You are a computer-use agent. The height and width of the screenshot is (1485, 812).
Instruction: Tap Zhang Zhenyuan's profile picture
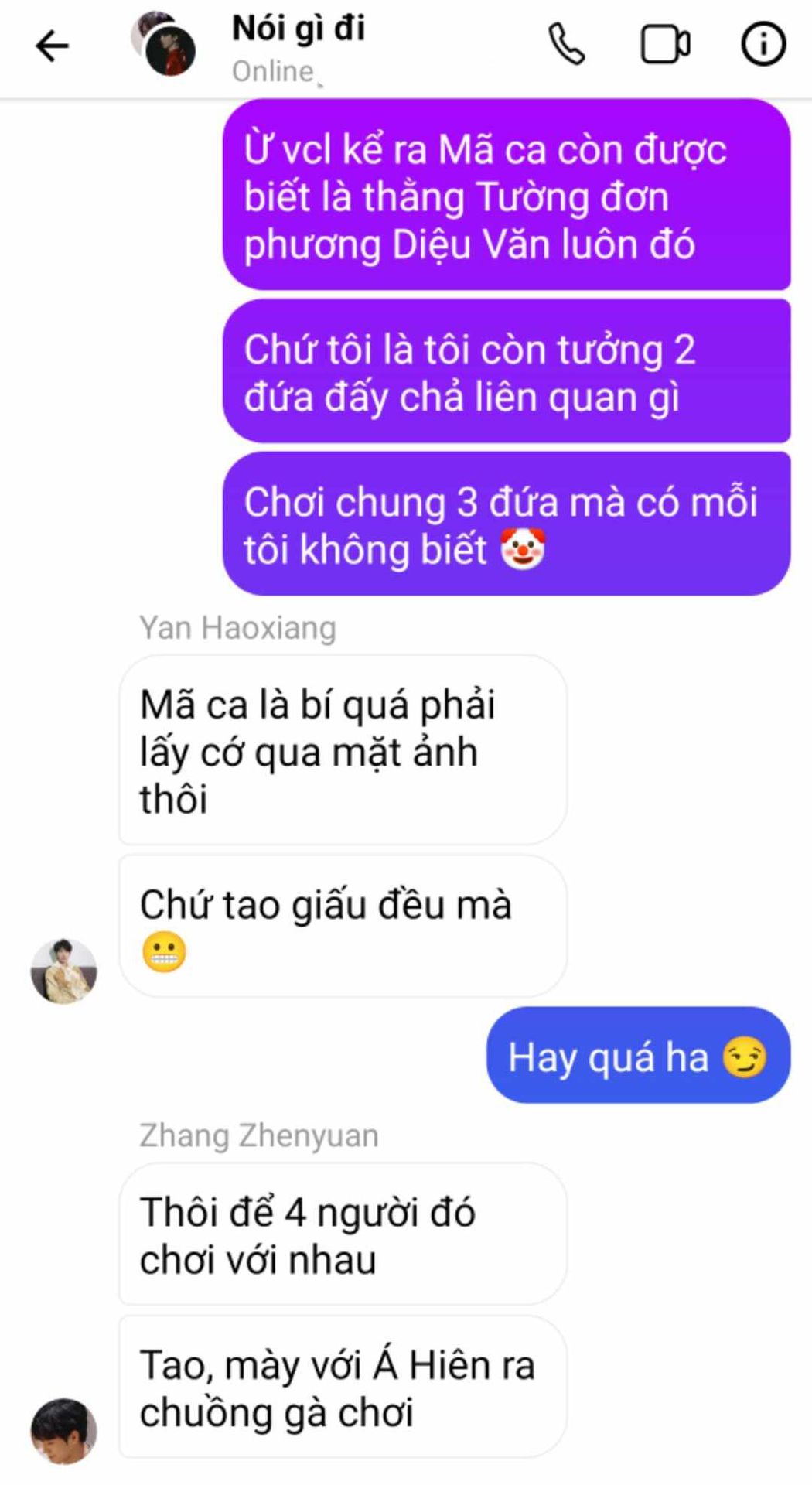[x=64, y=1431]
